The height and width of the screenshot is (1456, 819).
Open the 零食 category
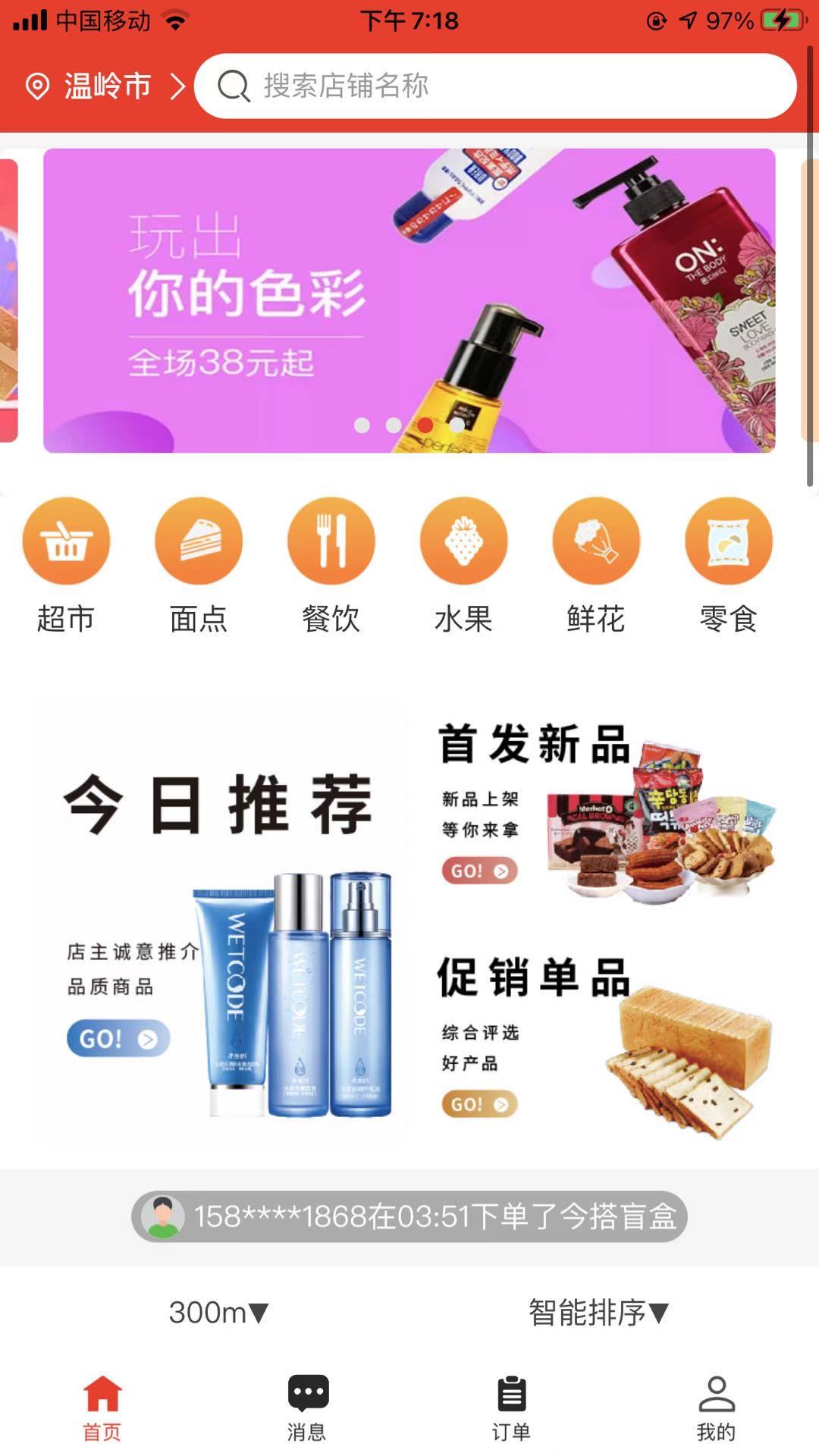click(x=728, y=565)
